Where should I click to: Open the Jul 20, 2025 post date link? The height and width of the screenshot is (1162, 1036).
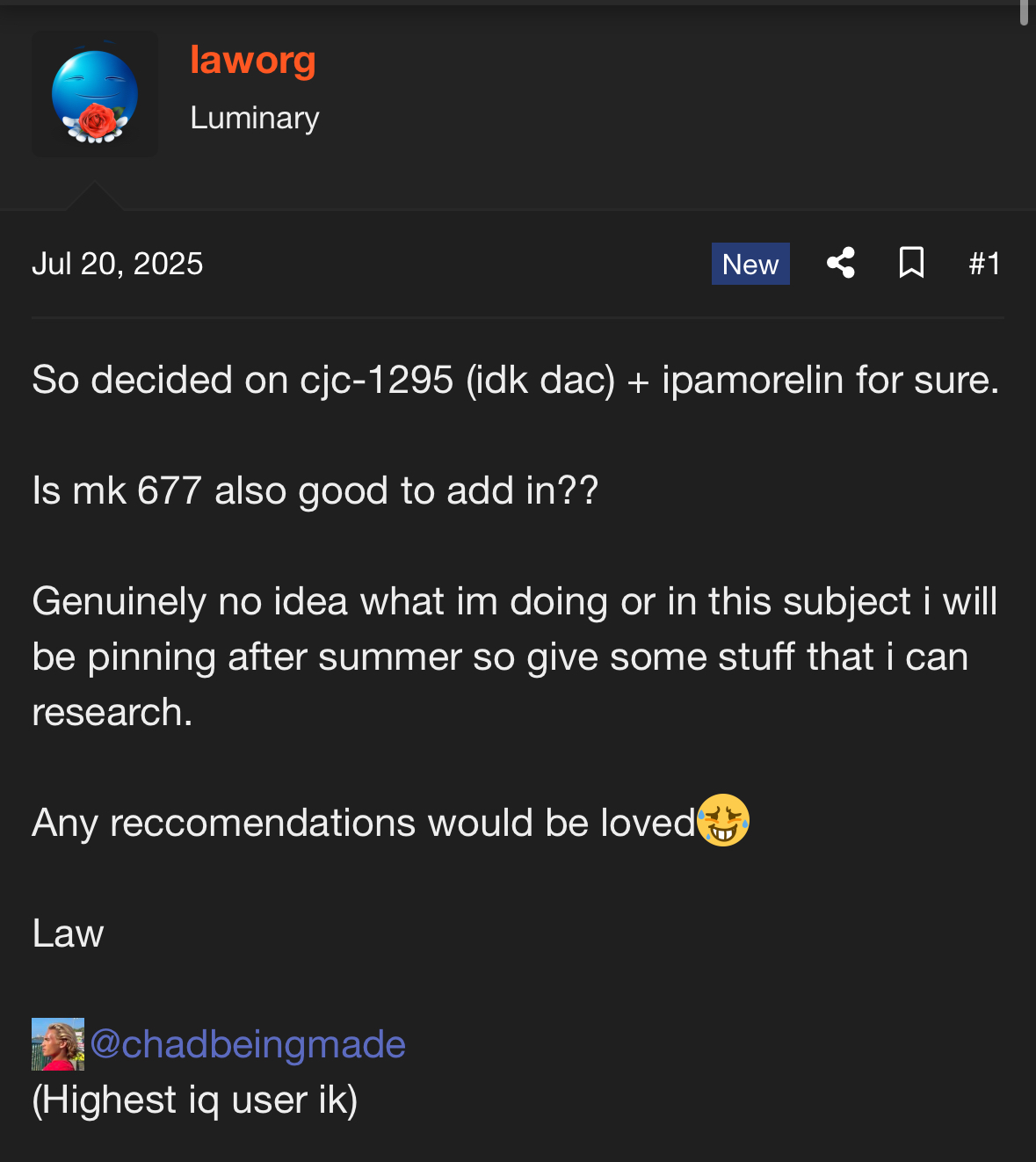[118, 264]
